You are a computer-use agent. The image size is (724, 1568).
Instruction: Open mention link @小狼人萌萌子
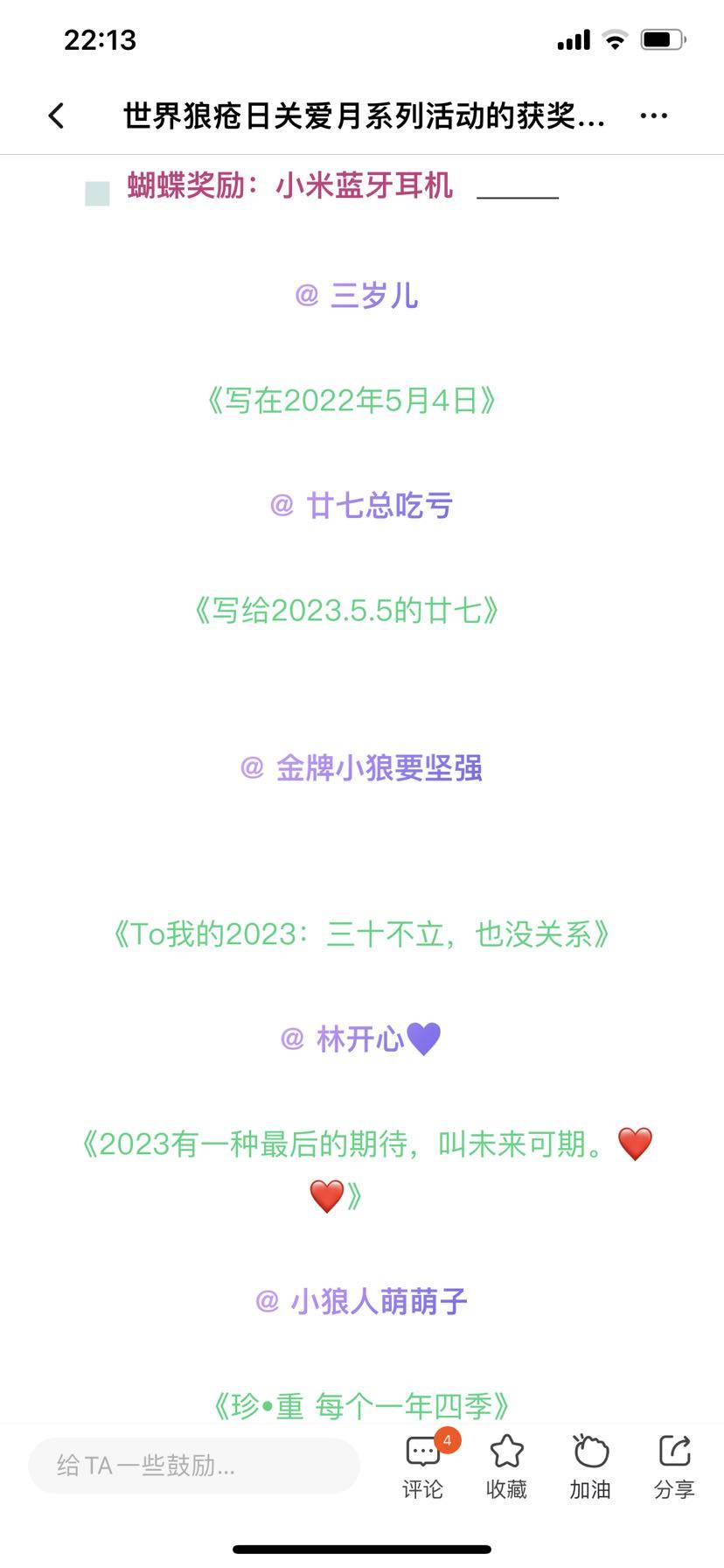click(x=361, y=1302)
